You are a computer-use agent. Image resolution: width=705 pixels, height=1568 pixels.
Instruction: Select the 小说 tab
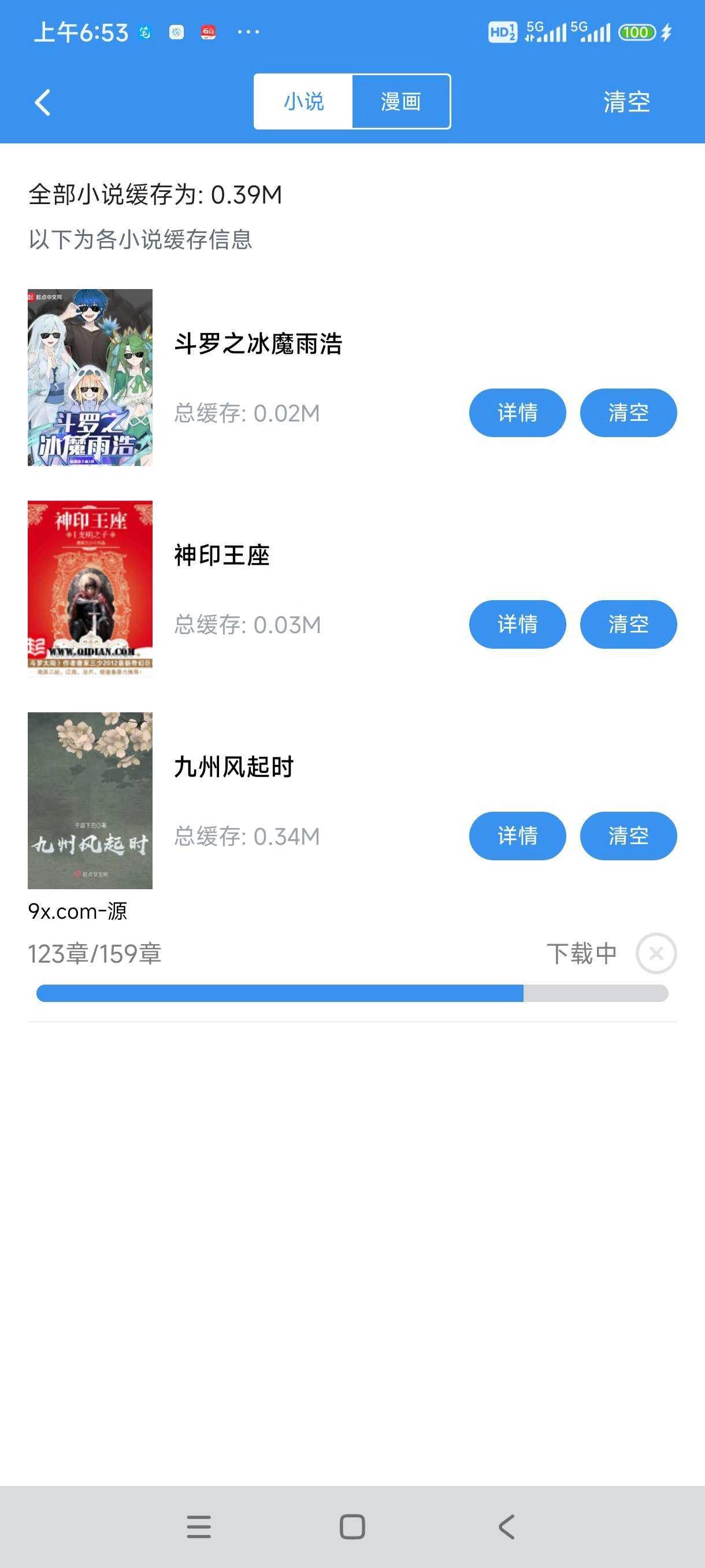pyautogui.click(x=303, y=102)
